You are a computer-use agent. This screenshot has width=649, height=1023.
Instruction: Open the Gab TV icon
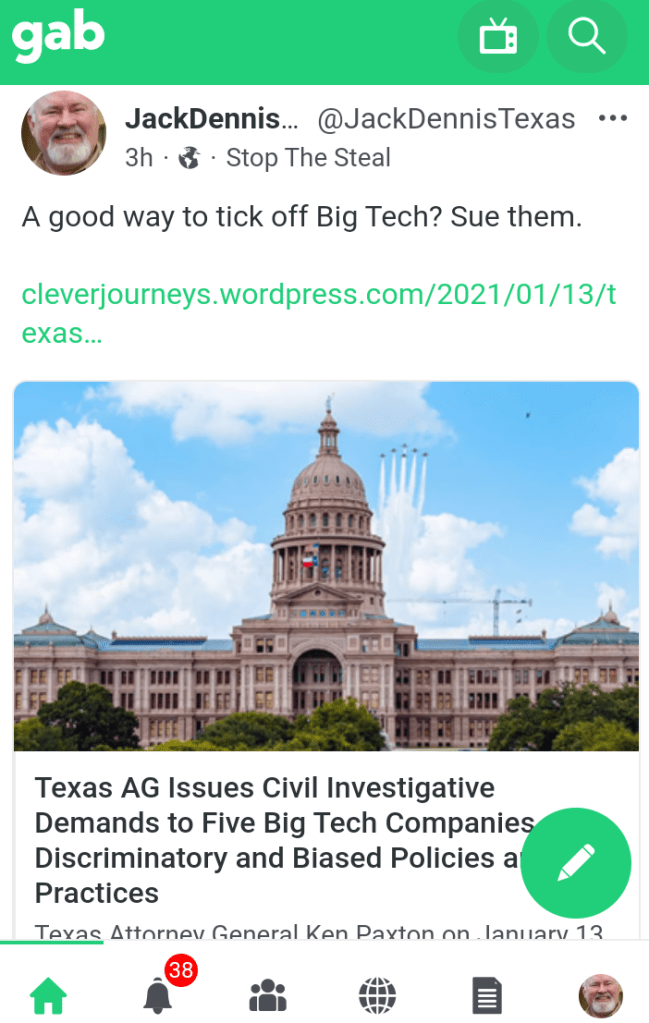click(497, 37)
